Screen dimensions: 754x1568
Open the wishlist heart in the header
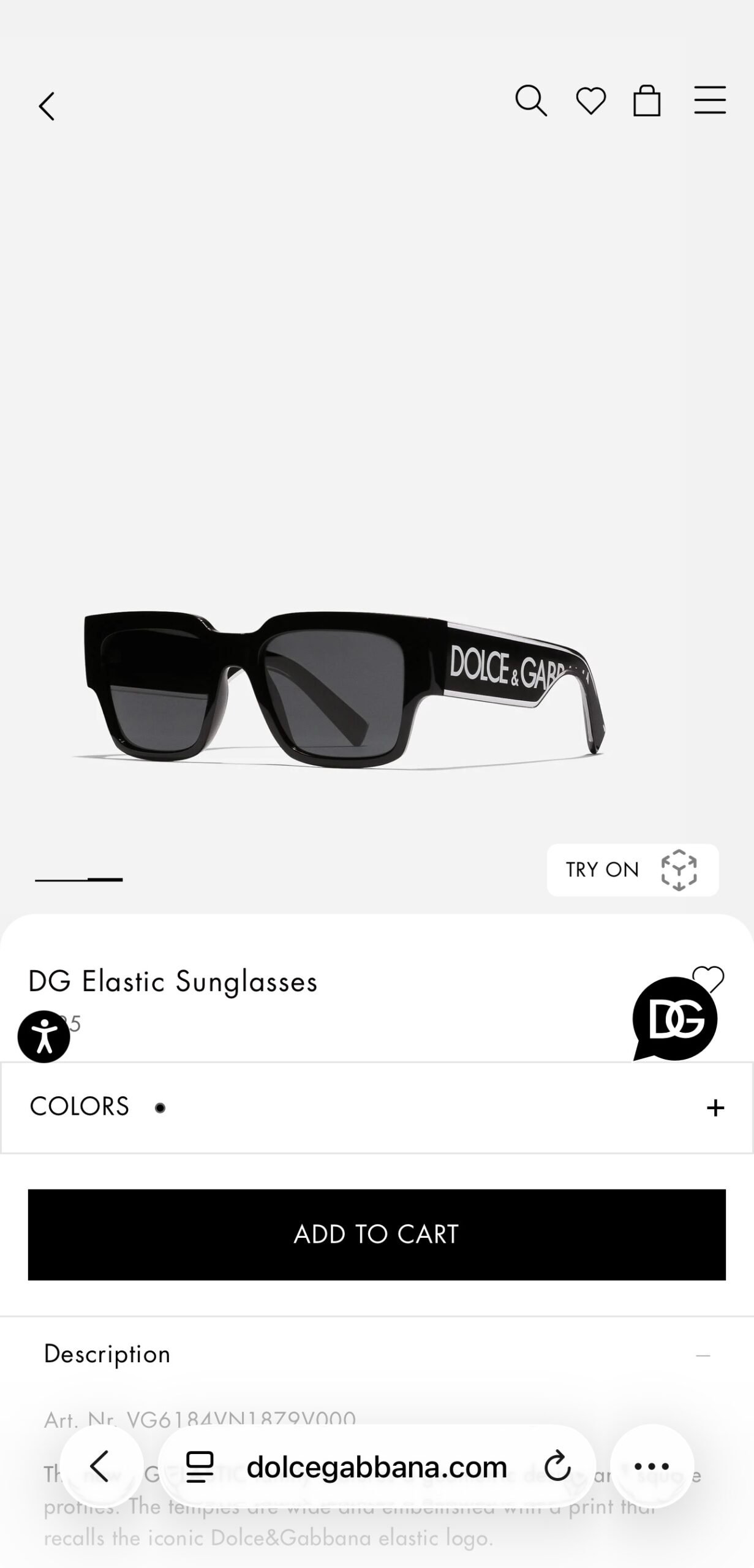[x=590, y=101]
